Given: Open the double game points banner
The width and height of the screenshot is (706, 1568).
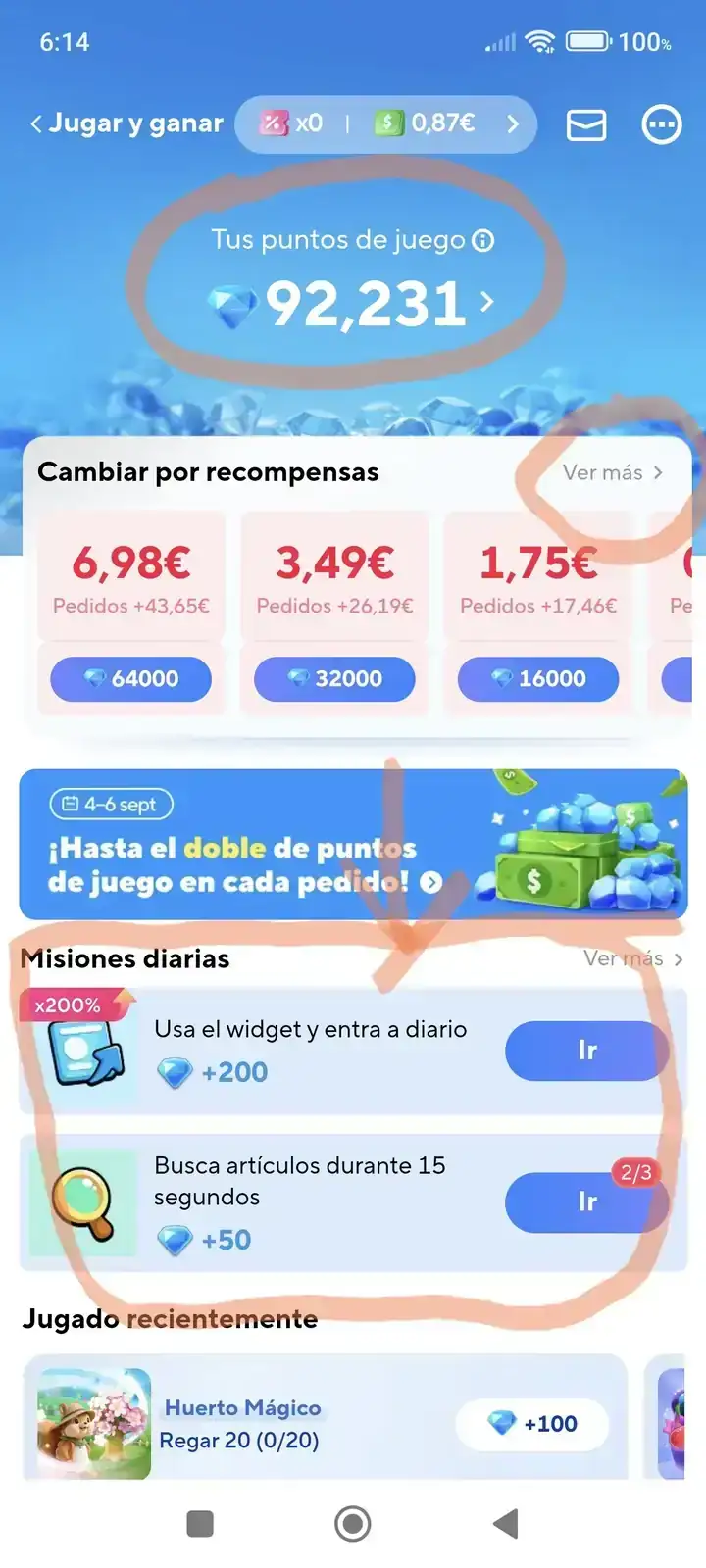Looking at the screenshot, I should click(x=353, y=845).
